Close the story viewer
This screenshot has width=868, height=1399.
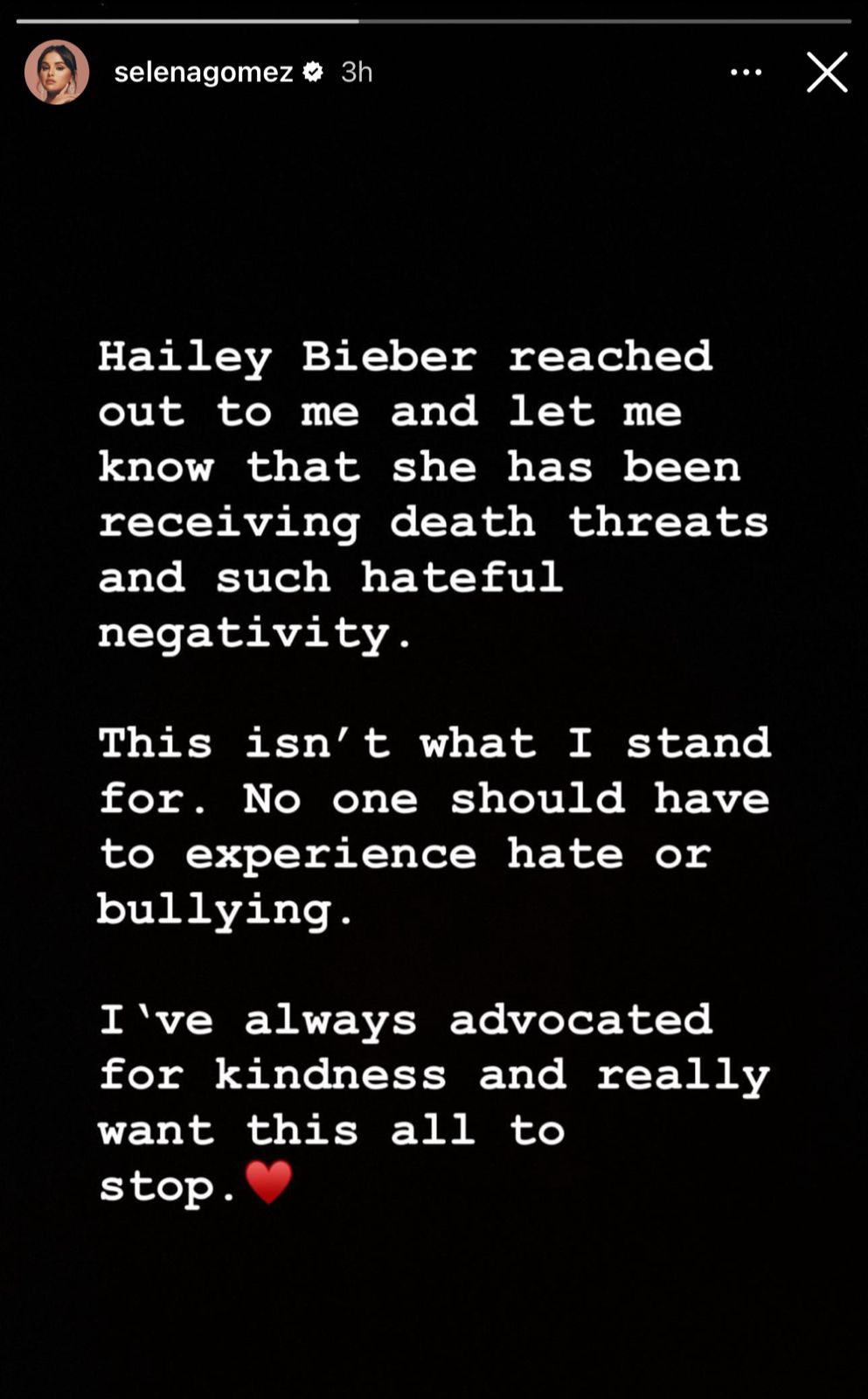point(826,73)
